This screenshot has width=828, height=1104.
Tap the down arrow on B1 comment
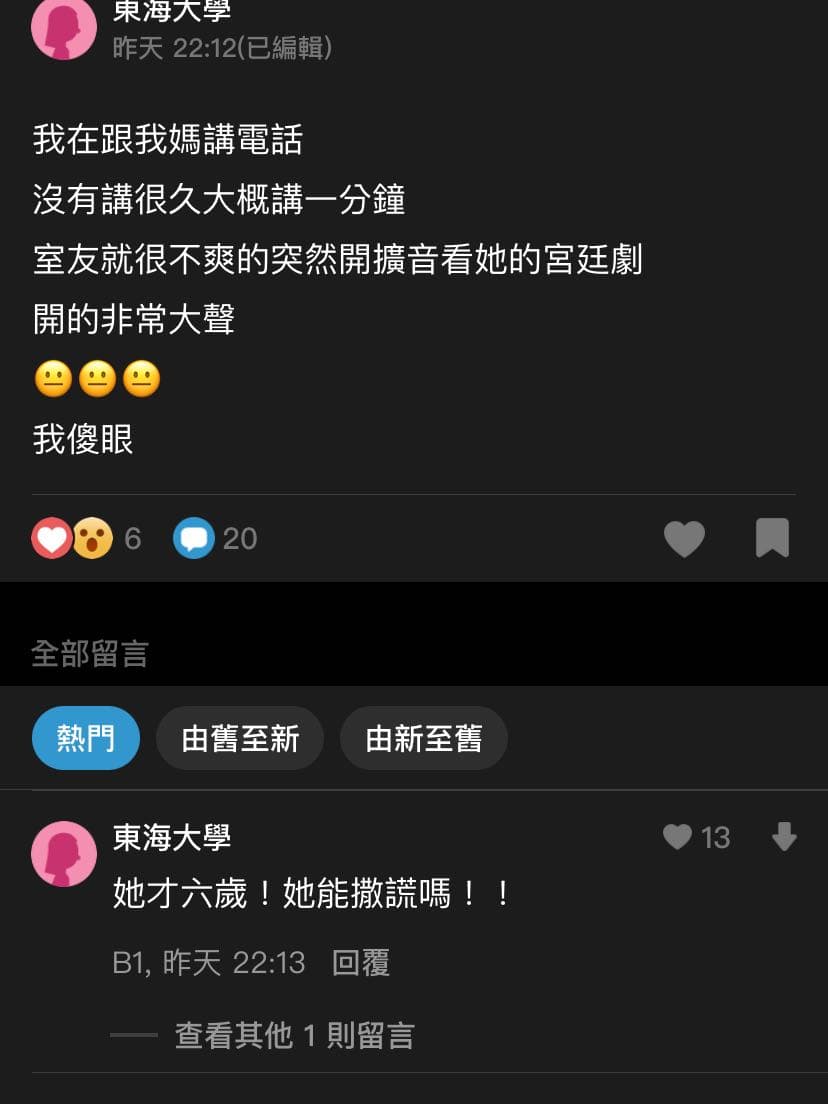784,837
